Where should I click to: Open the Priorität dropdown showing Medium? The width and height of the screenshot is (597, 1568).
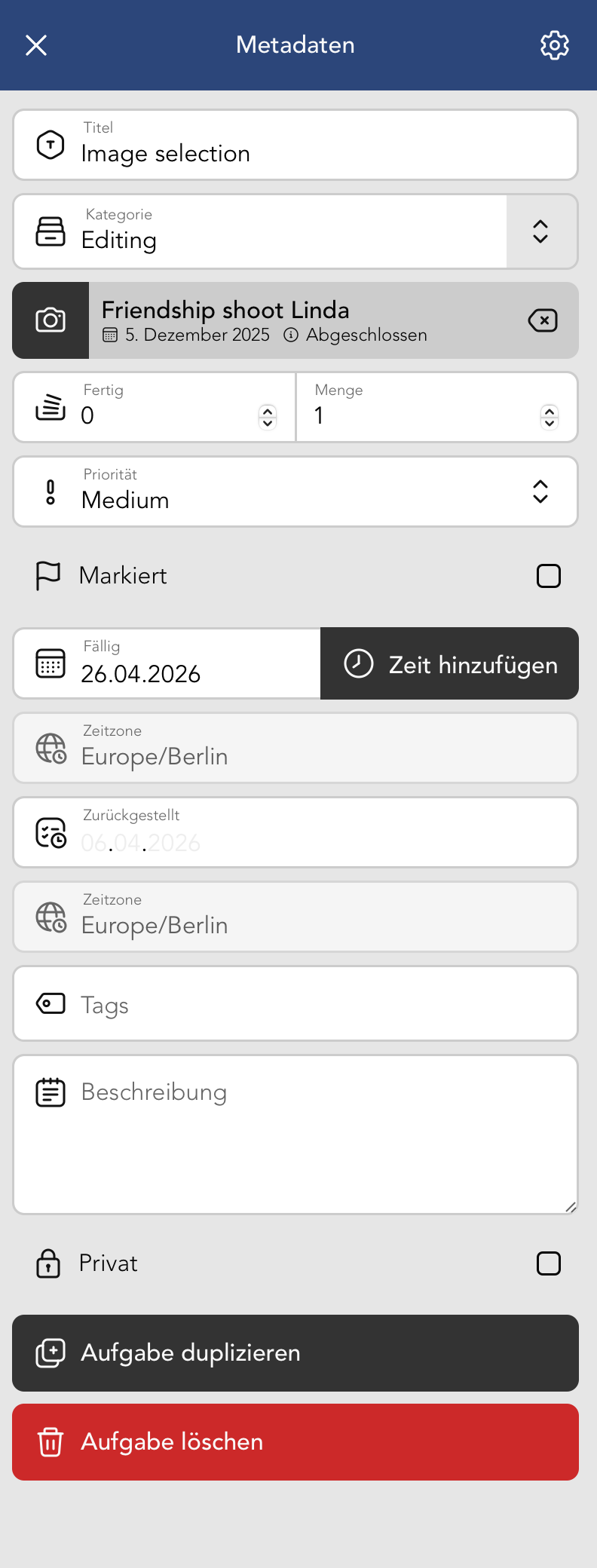point(540,492)
